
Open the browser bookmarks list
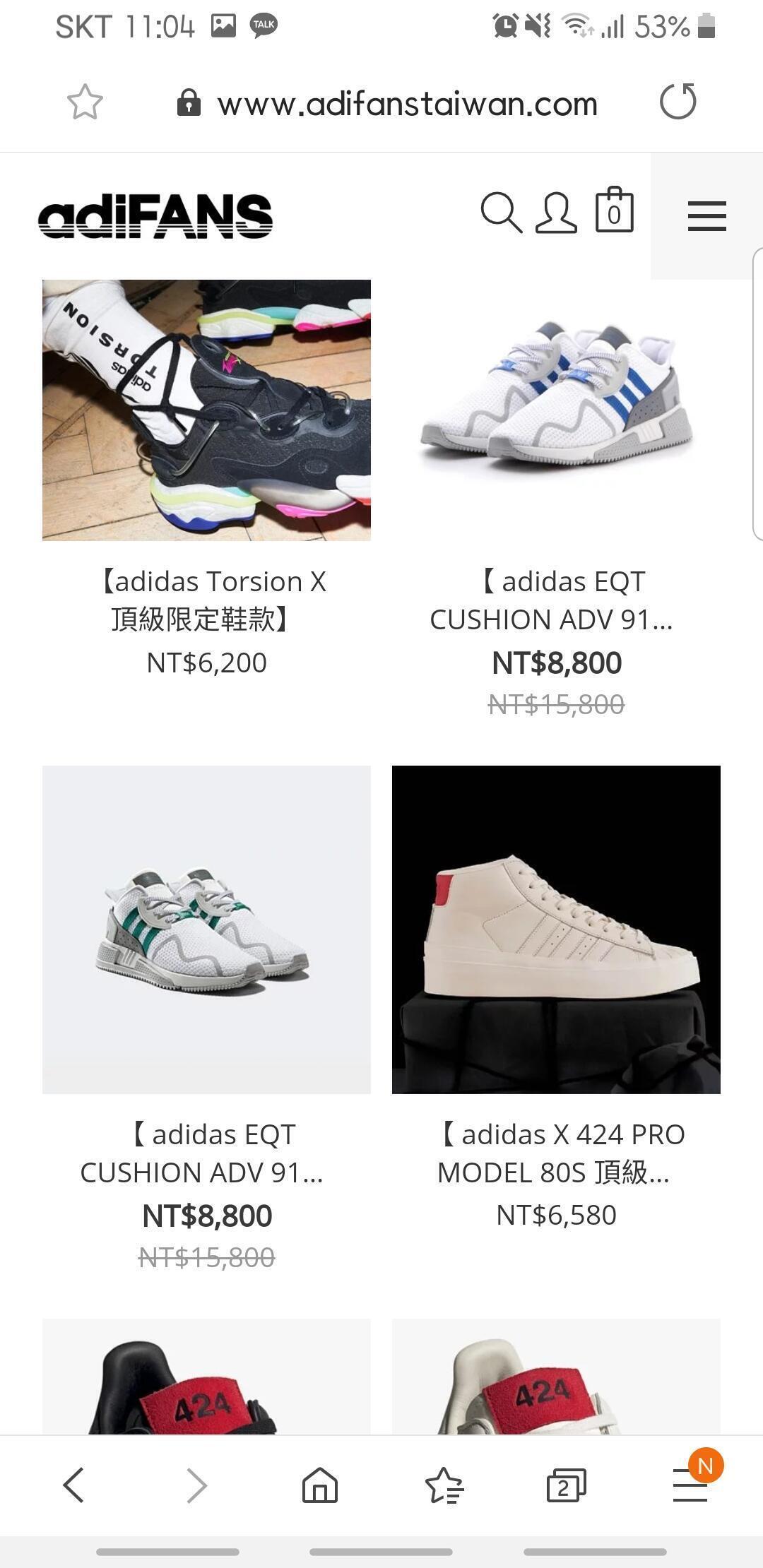[444, 1485]
